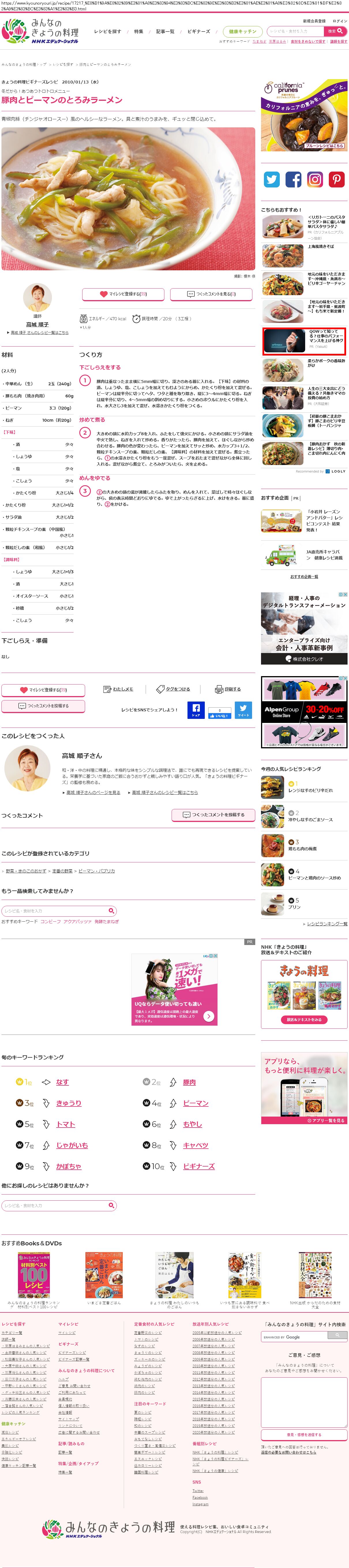Image resolution: width=349 pixels, height=1568 pixels.
Task: Open the ビギナーズ menu item
Action: tap(198, 31)
